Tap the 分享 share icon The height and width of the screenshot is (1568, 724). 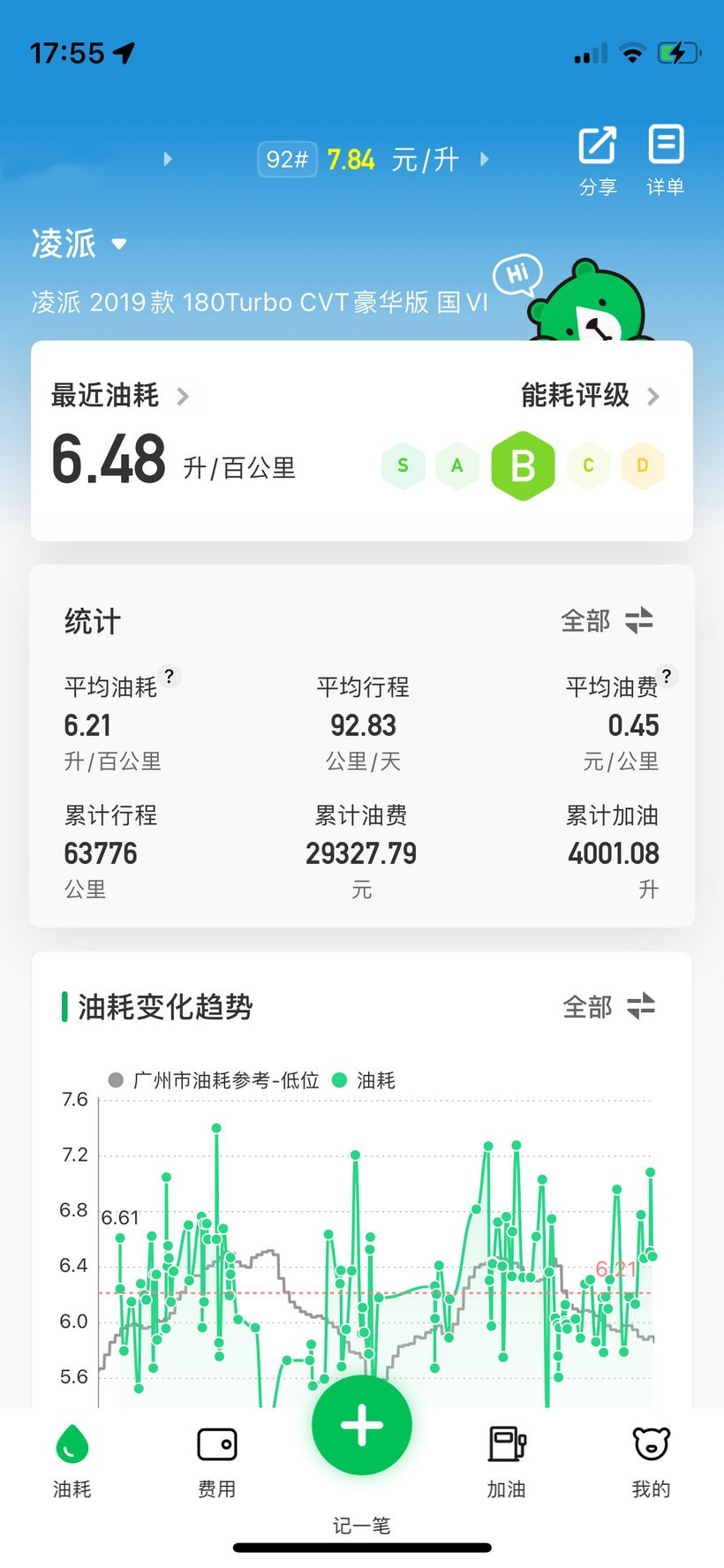[597, 159]
